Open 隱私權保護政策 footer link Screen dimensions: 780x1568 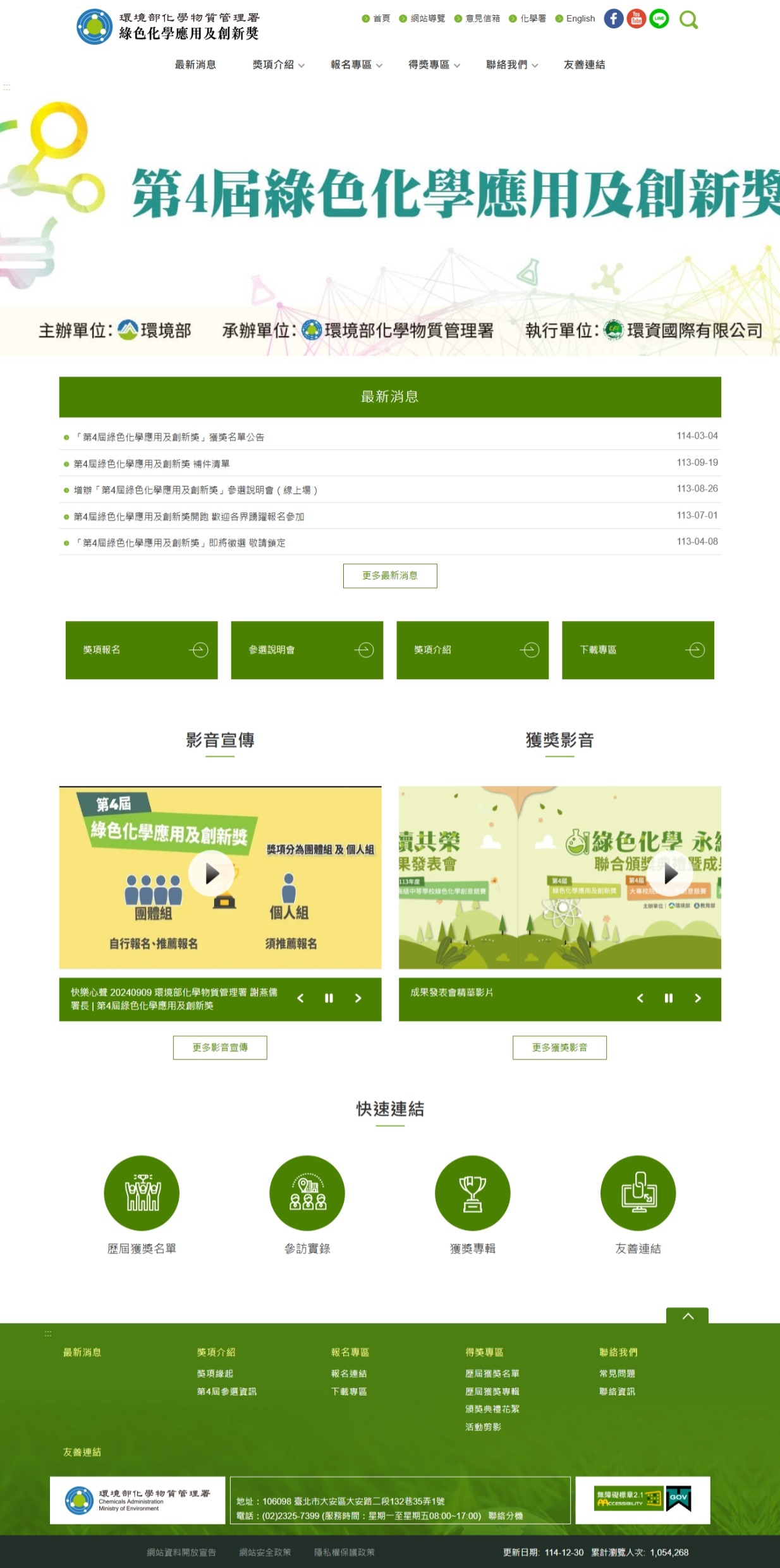click(344, 1552)
